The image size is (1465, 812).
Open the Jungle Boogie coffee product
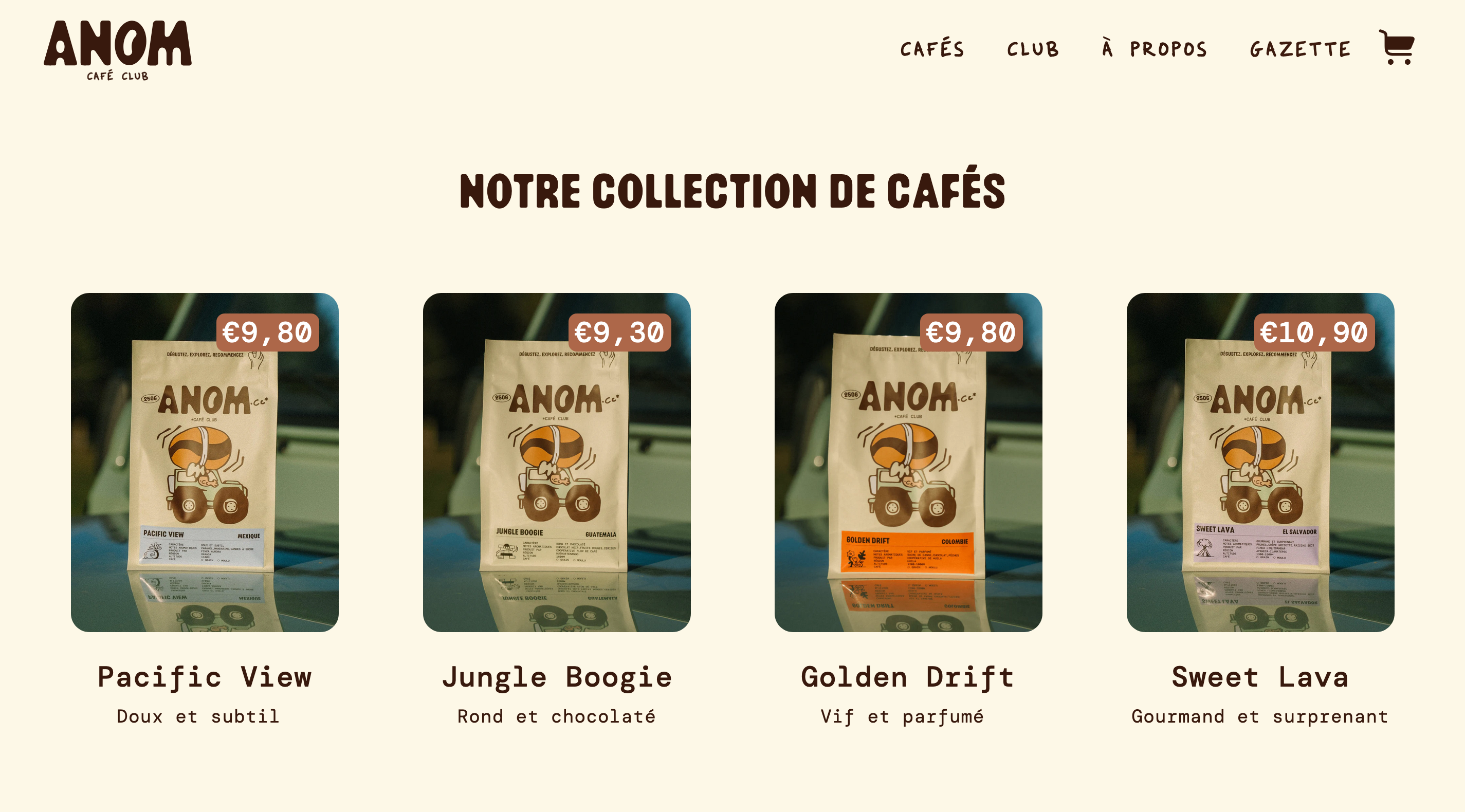coord(556,462)
